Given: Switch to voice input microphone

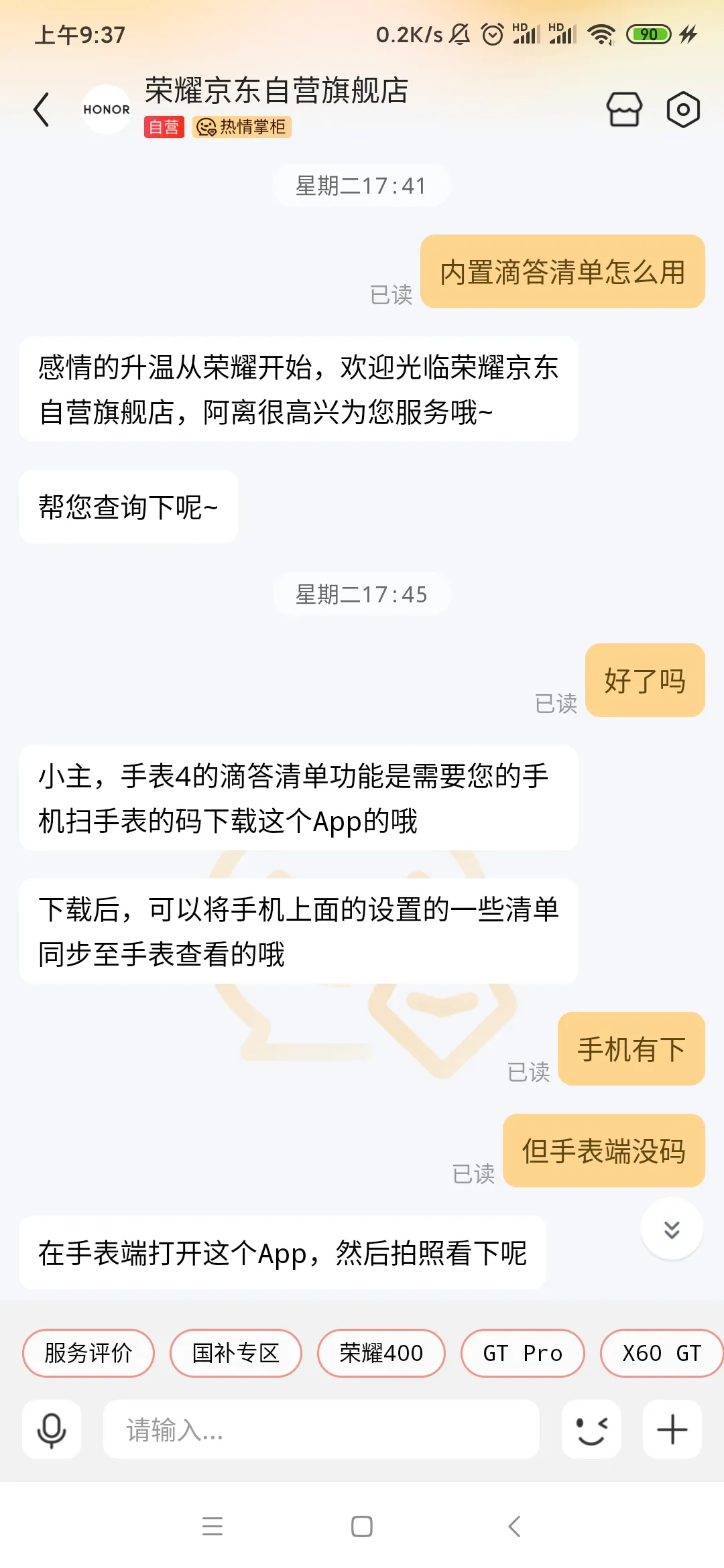Looking at the screenshot, I should click(x=52, y=1429).
